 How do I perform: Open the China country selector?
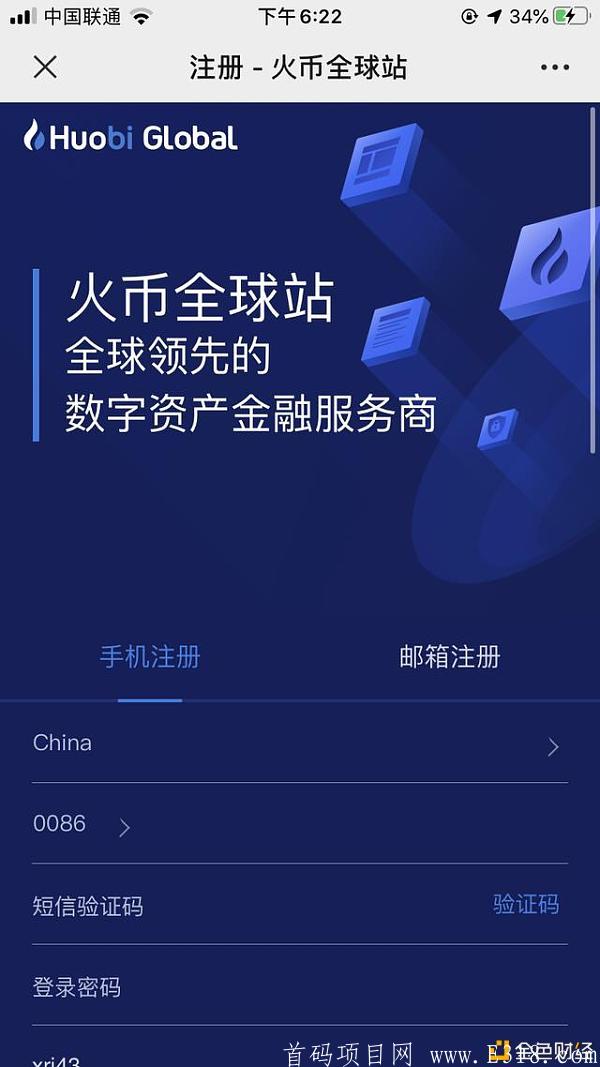[x=300, y=744]
